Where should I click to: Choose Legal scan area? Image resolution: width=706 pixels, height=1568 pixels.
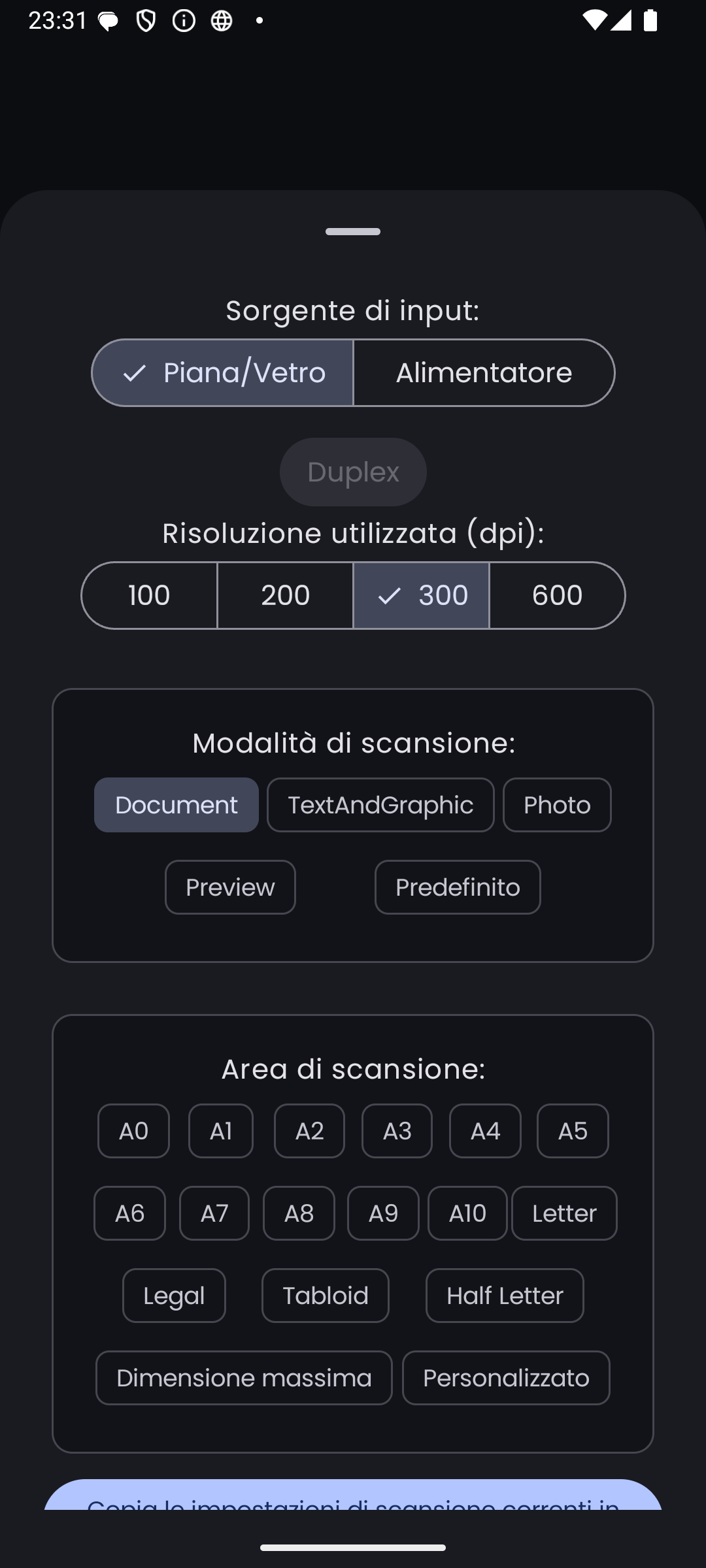tap(174, 1296)
